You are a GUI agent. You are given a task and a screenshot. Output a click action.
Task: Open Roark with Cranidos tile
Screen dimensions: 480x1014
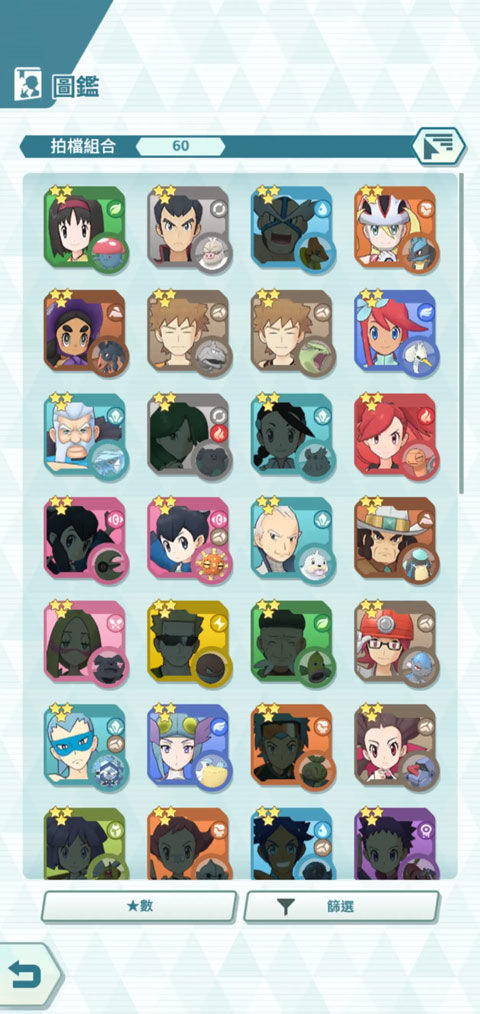(397, 641)
